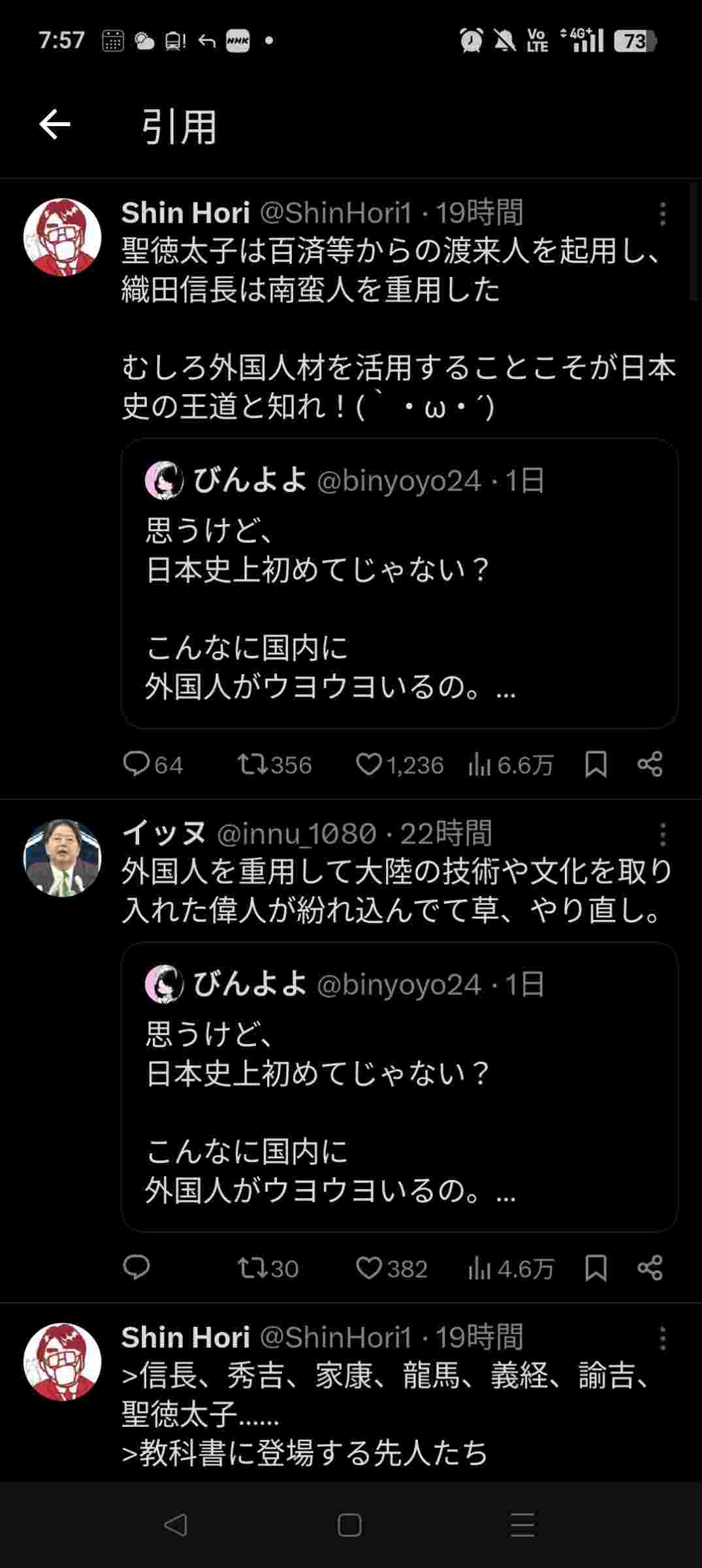Like the post with 382 likes

[369, 1268]
